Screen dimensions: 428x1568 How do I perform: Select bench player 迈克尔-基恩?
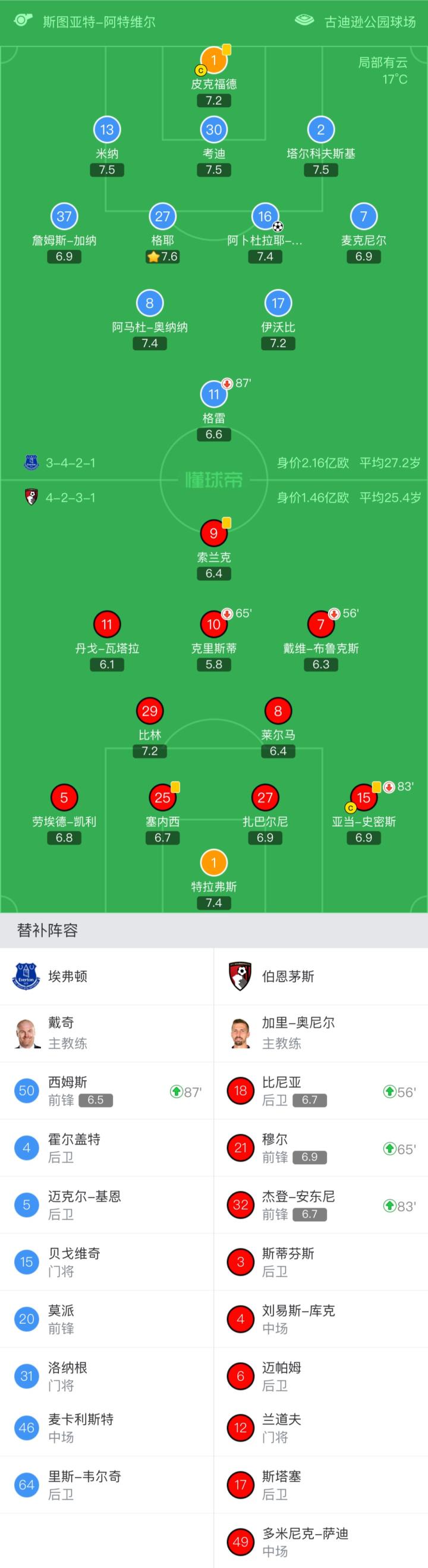[x=107, y=1205]
